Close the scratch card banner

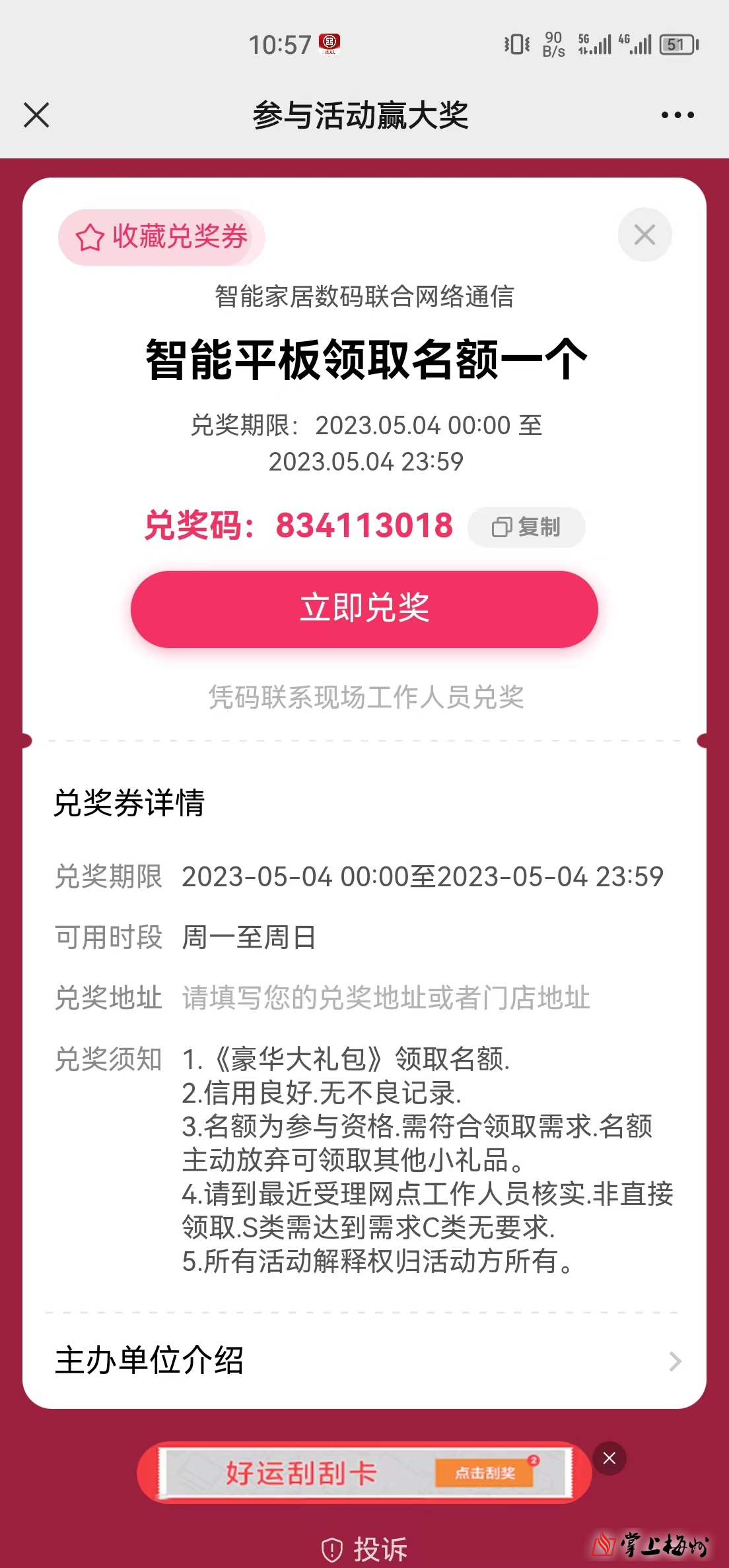point(609,1458)
